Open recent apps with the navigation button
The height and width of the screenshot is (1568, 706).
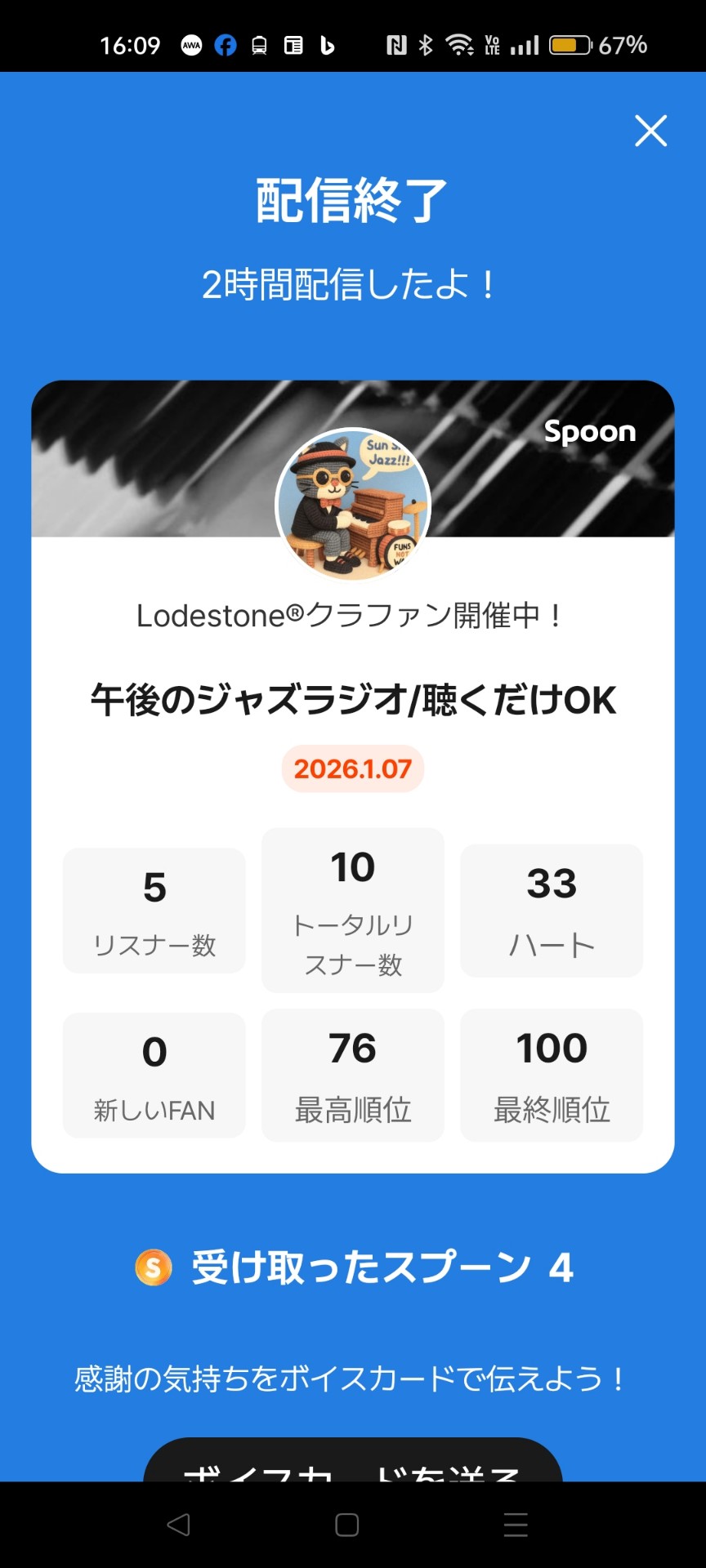pos(515,1524)
